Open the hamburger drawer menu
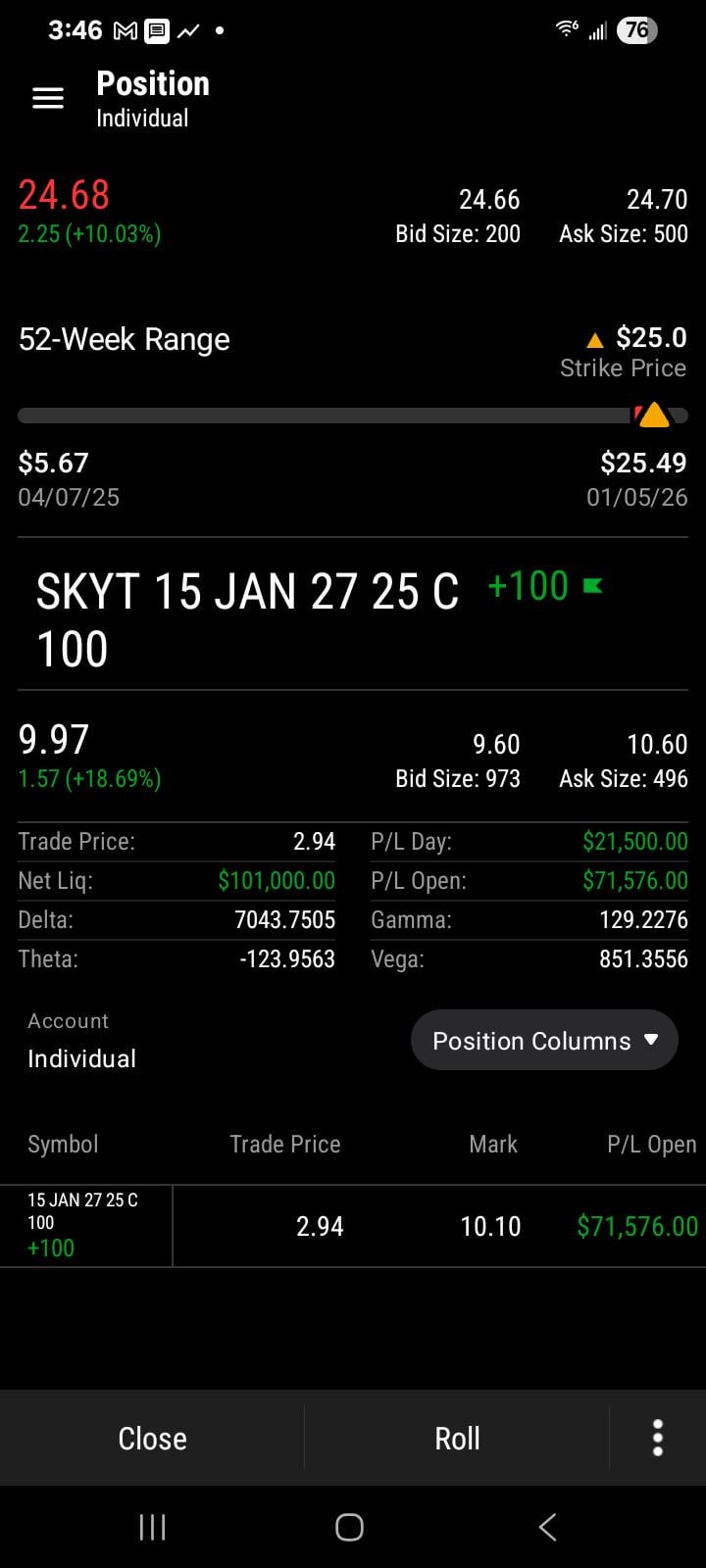This screenshot has height=1568, width=706. [48, 98]
